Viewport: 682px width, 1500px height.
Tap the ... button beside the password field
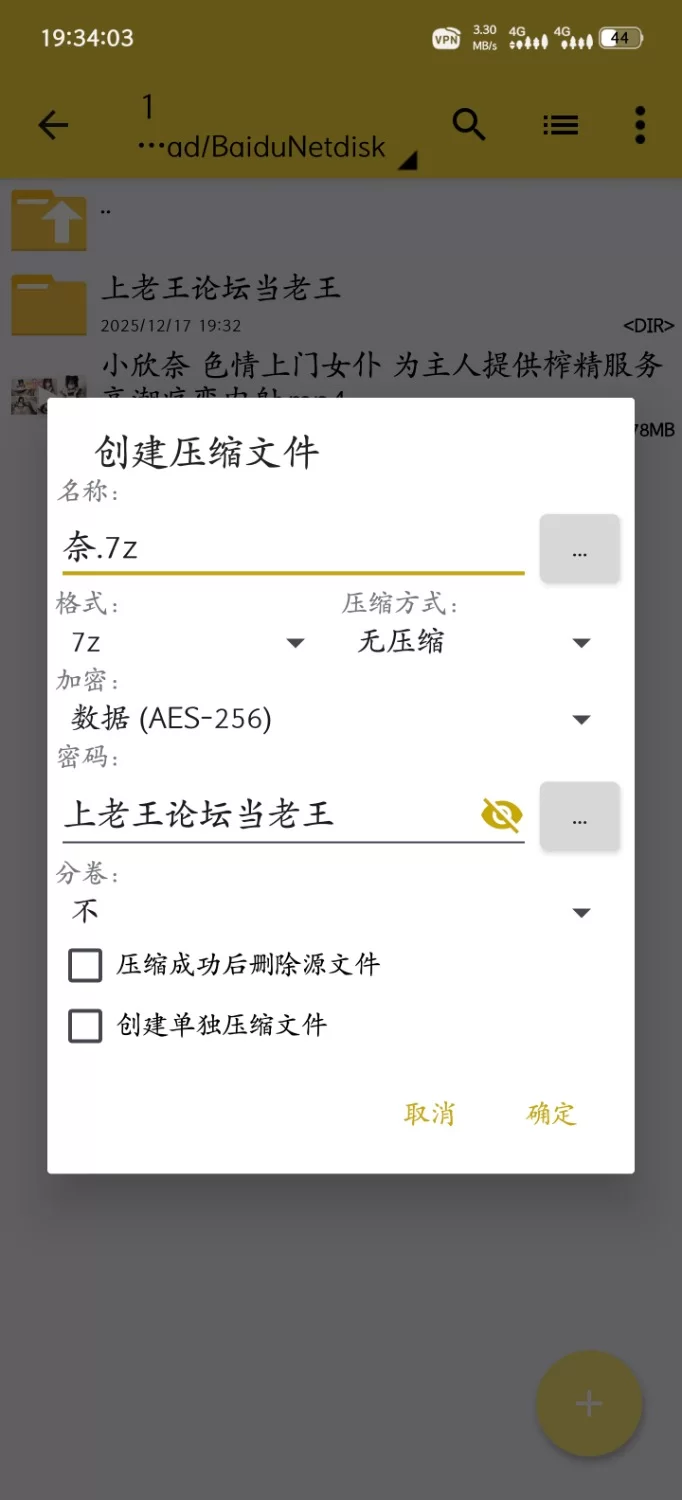(x=579, y=817)
